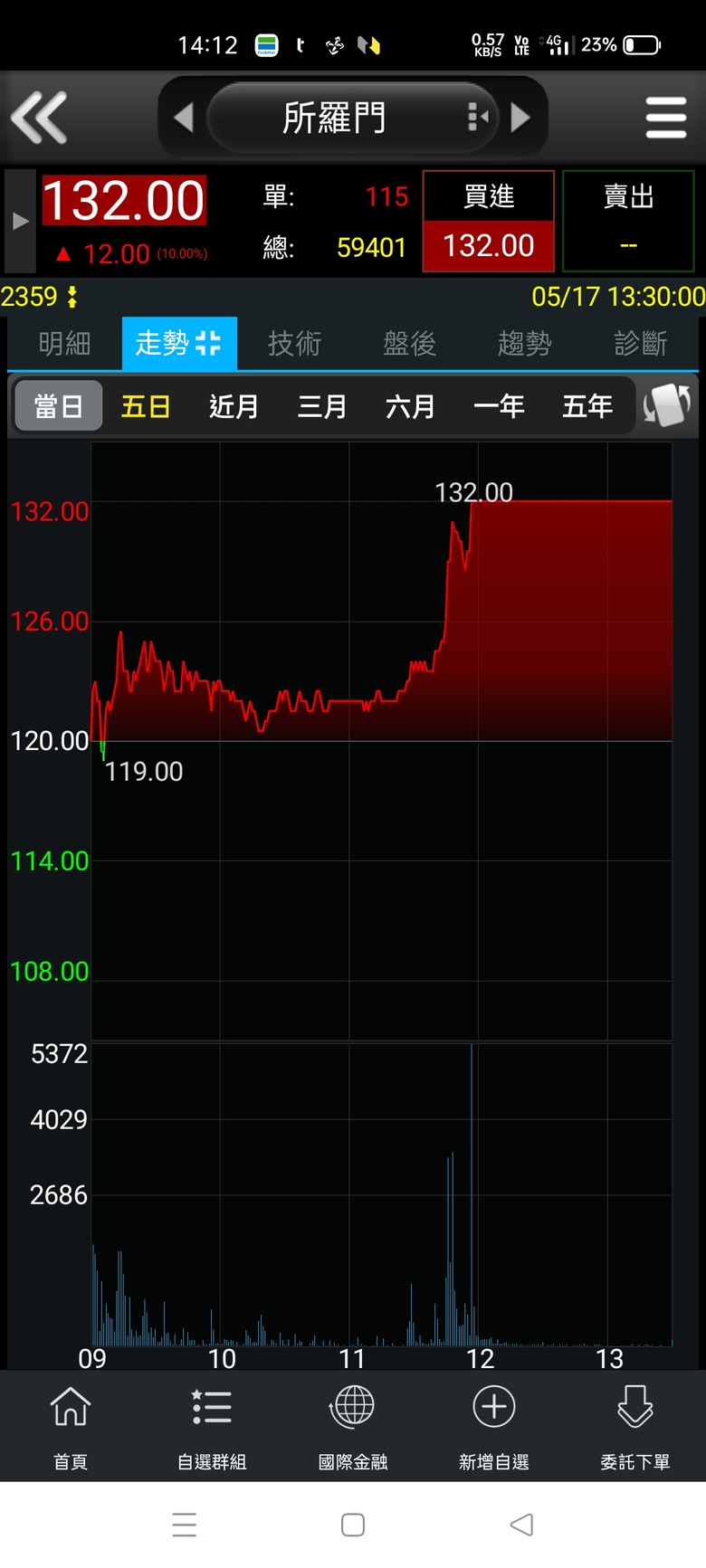
Task: Switch to the 技術 tab
Action: pyautogui.click(x=294, y=344)
